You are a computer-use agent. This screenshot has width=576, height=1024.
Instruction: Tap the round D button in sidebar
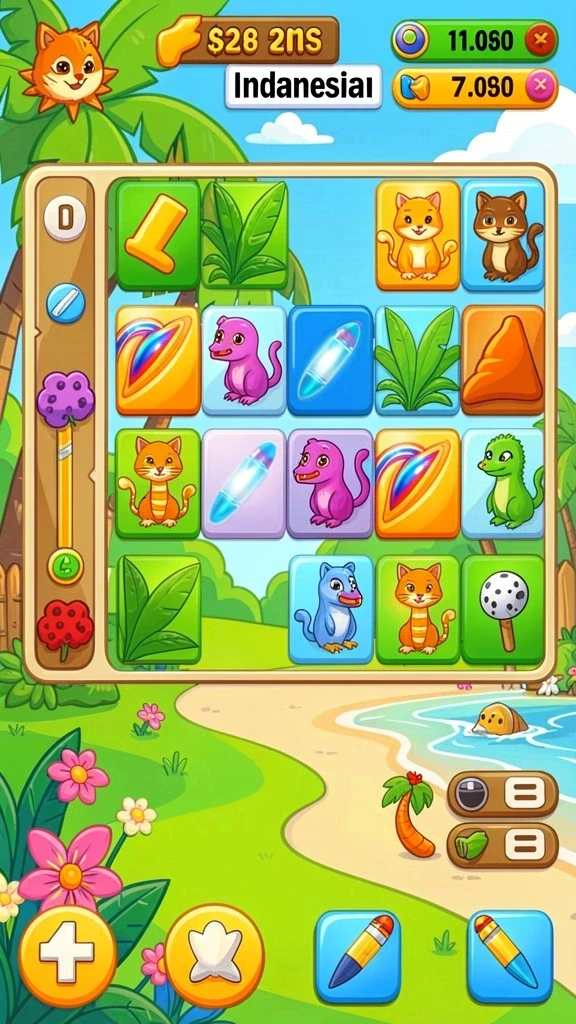pos(65,217)
